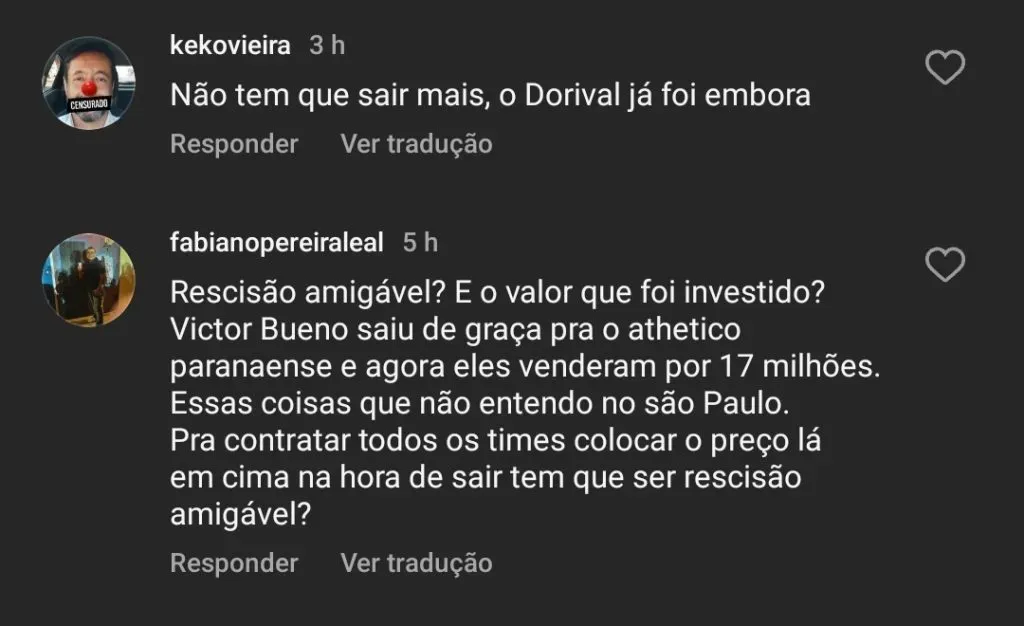1024x626 pixels.
Task: Like fabianopereiraleal's comment
Action: 945,265
